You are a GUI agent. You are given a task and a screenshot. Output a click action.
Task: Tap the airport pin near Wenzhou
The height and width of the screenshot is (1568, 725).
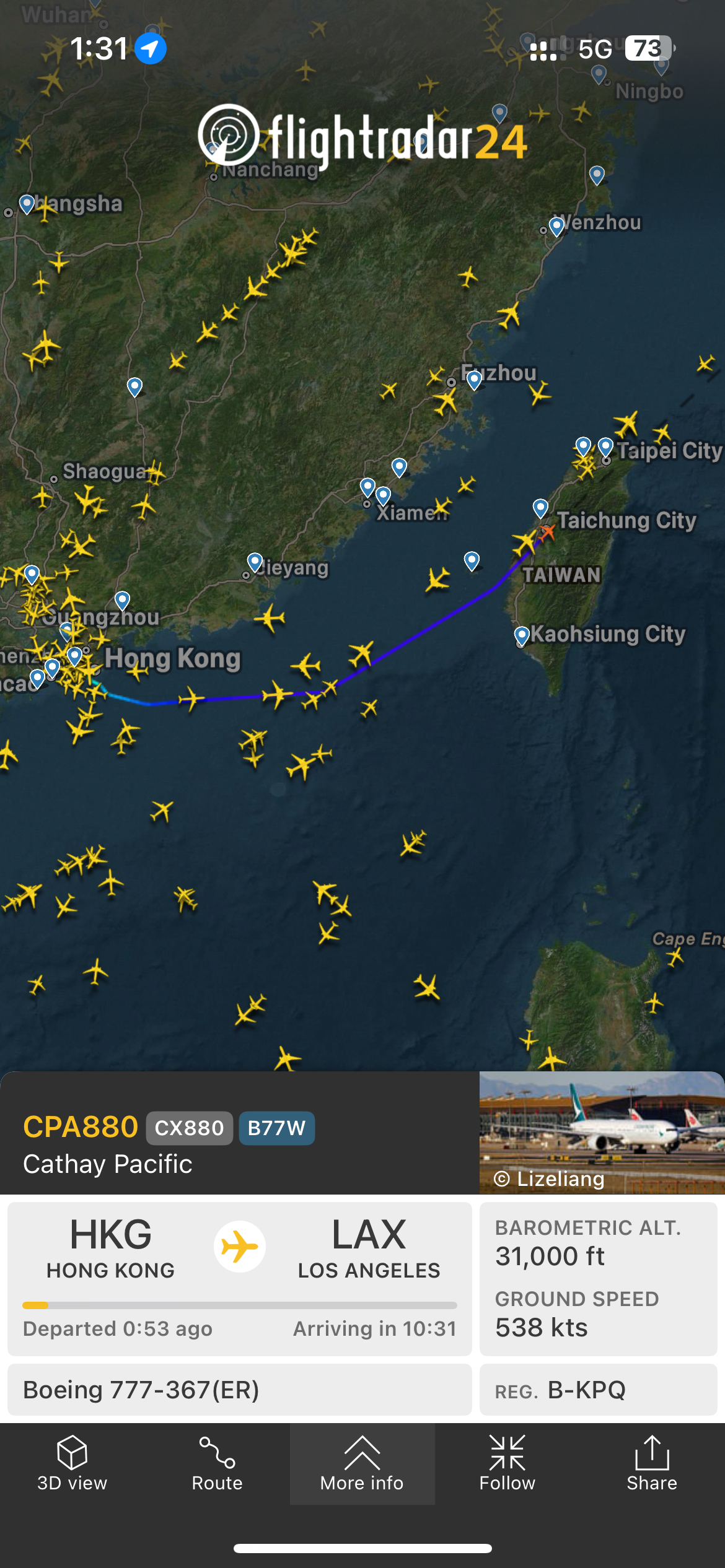click(556, 226)
